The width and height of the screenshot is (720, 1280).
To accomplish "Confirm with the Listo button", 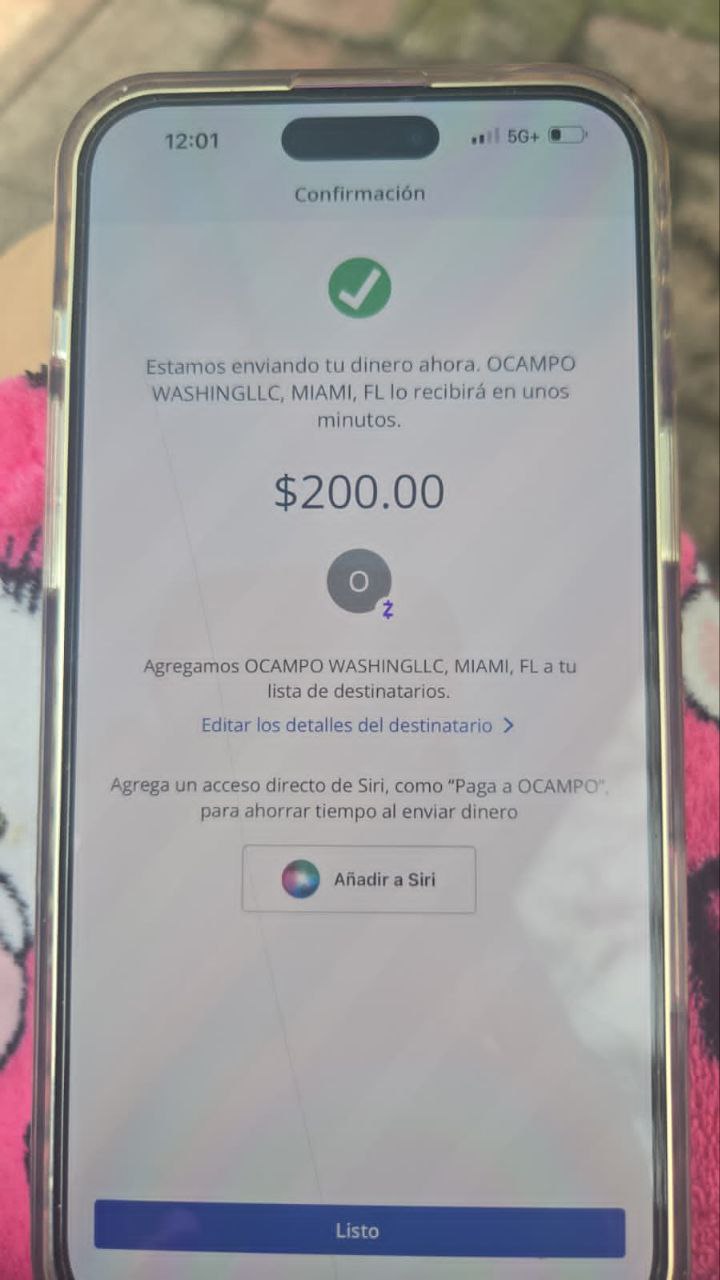I will [x=359, y=1230].
